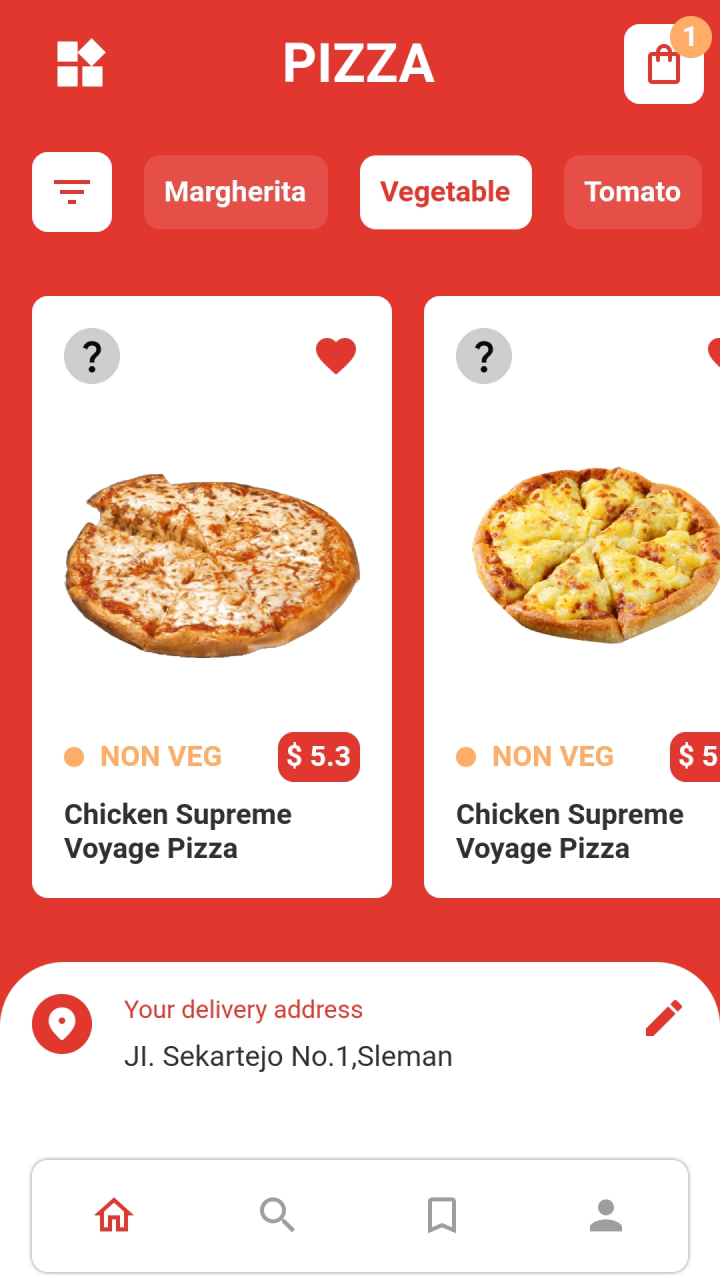Switch to the Profile tab
This screenshot has height=1280, width=720.
point(606,1216)
